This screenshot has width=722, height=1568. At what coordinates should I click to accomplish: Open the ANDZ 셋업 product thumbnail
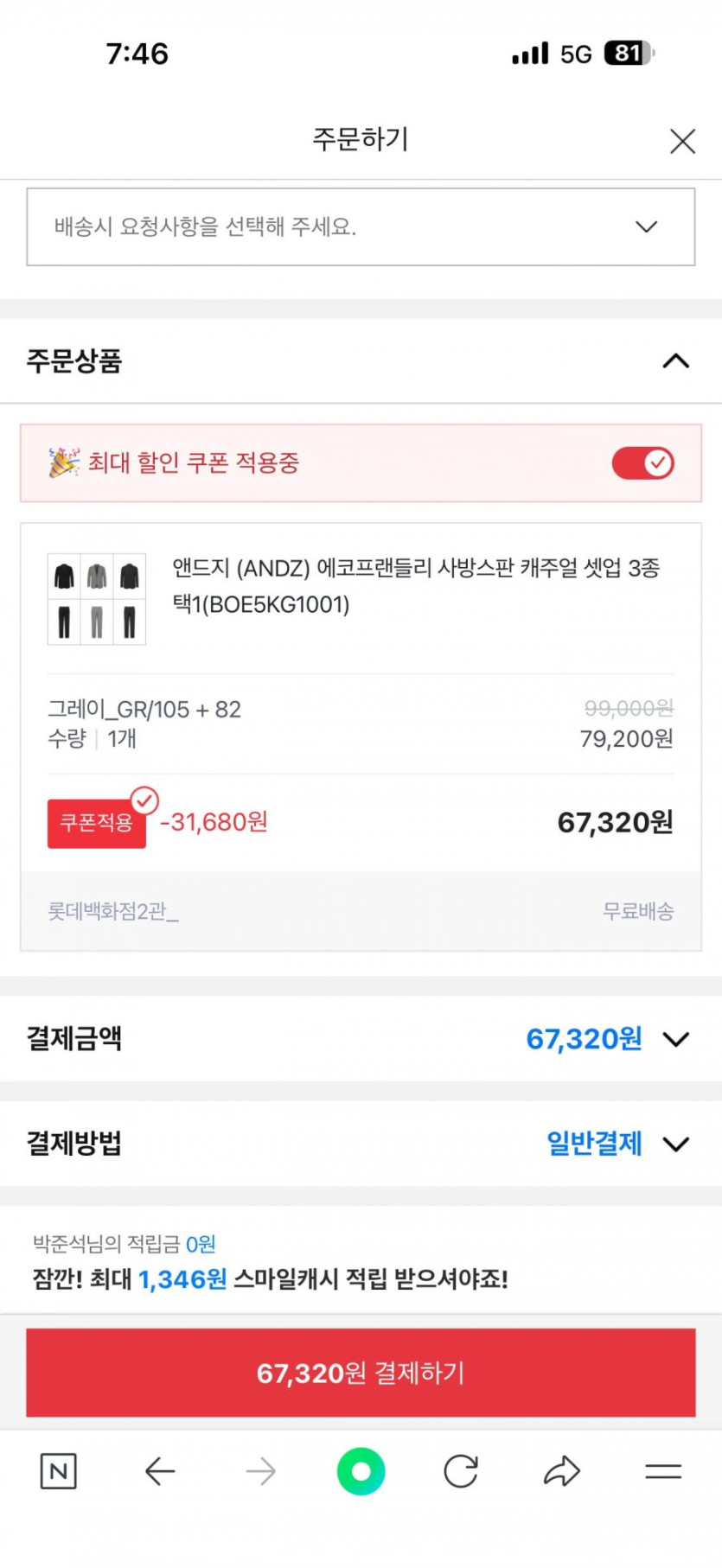(x=97, y=599)
